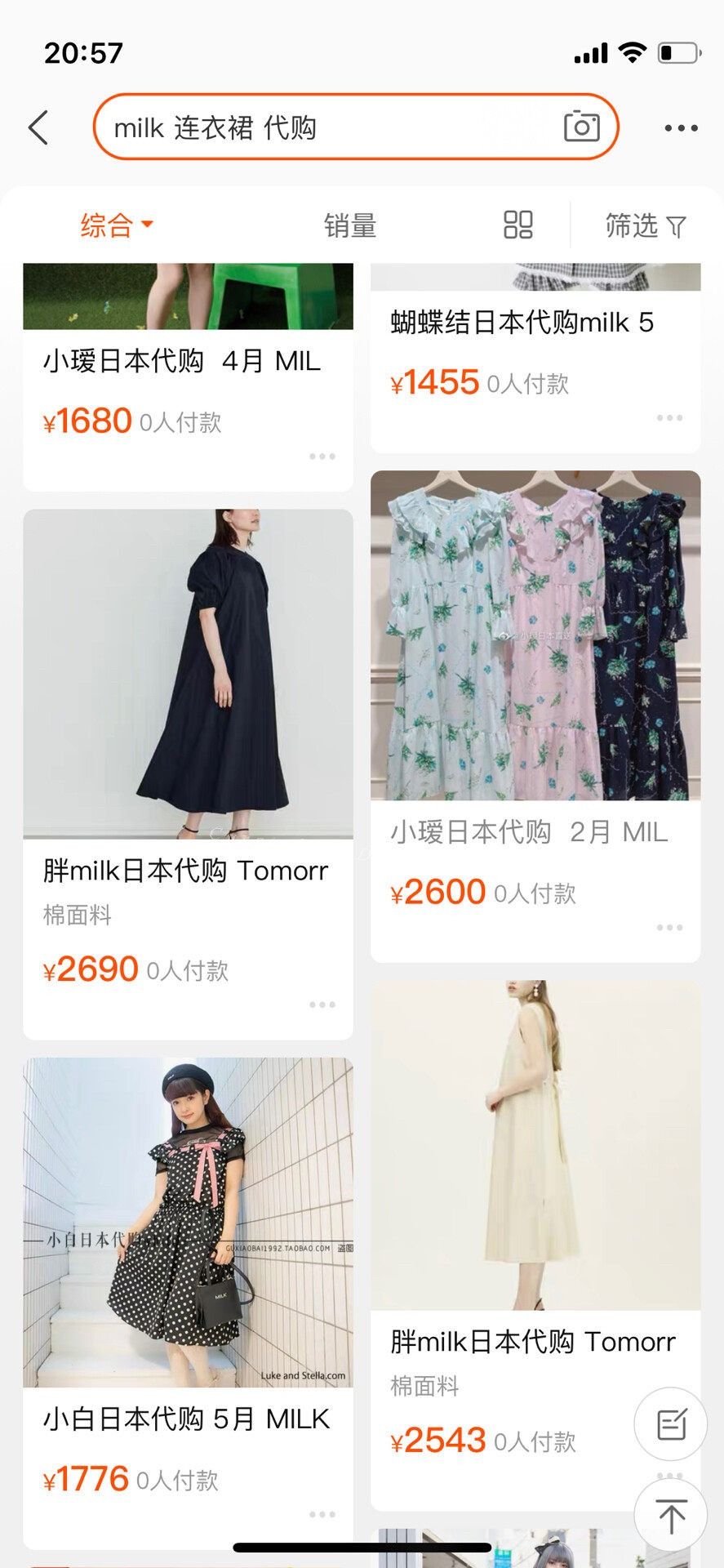View the black dress priced ¥2690

pos(188,774)
